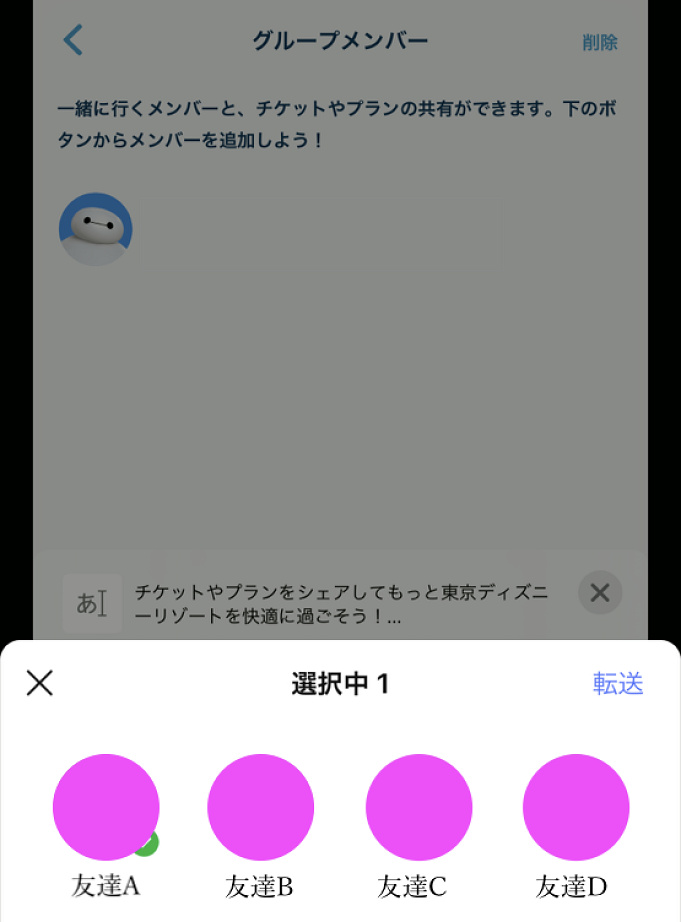Close the share selection sheet

[x=39, y=683]
